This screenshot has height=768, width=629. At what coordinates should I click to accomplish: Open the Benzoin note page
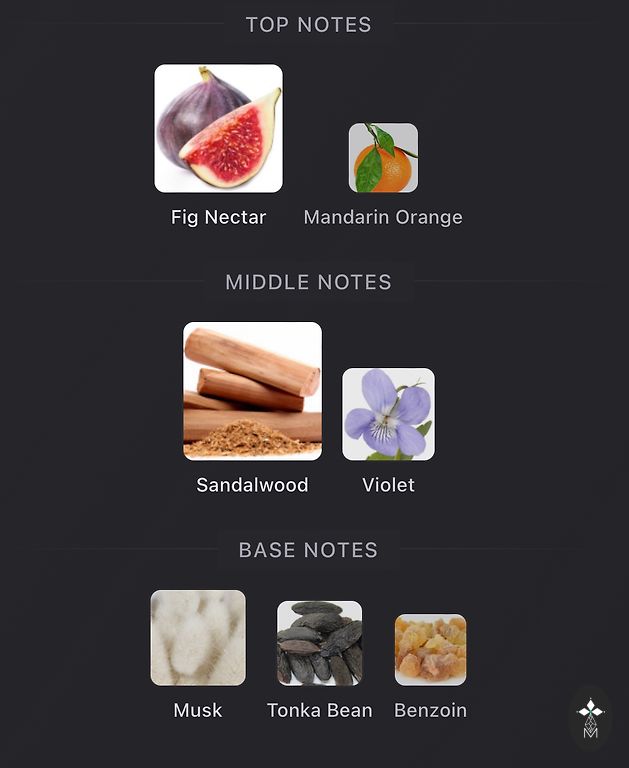430,650
